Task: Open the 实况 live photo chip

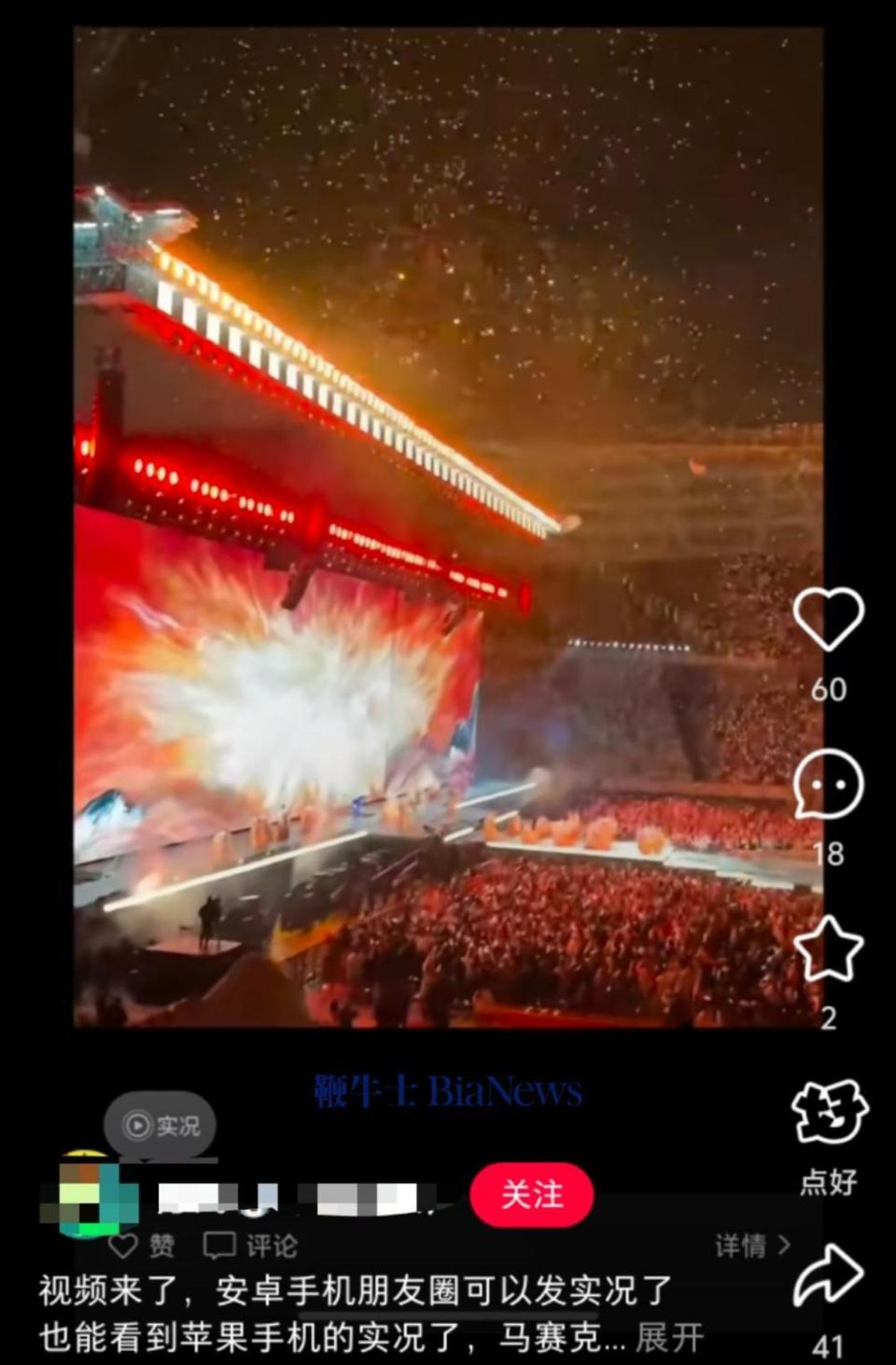Action: coord(161,1126)
